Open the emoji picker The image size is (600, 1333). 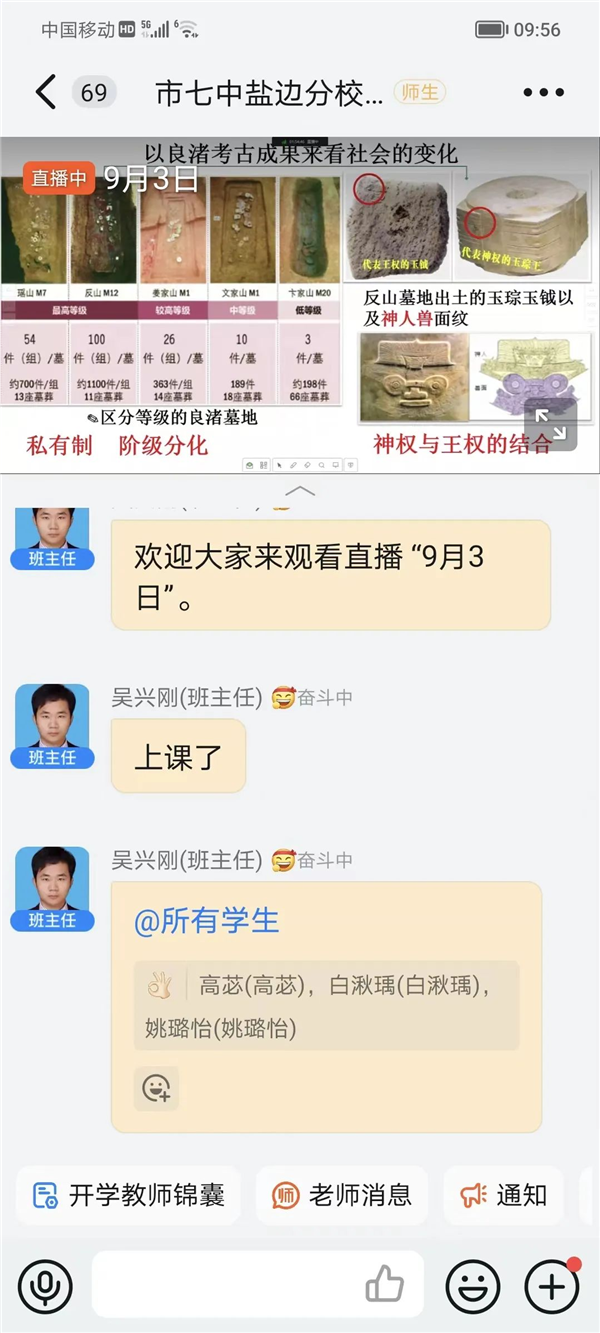[x=473, y=1285]
